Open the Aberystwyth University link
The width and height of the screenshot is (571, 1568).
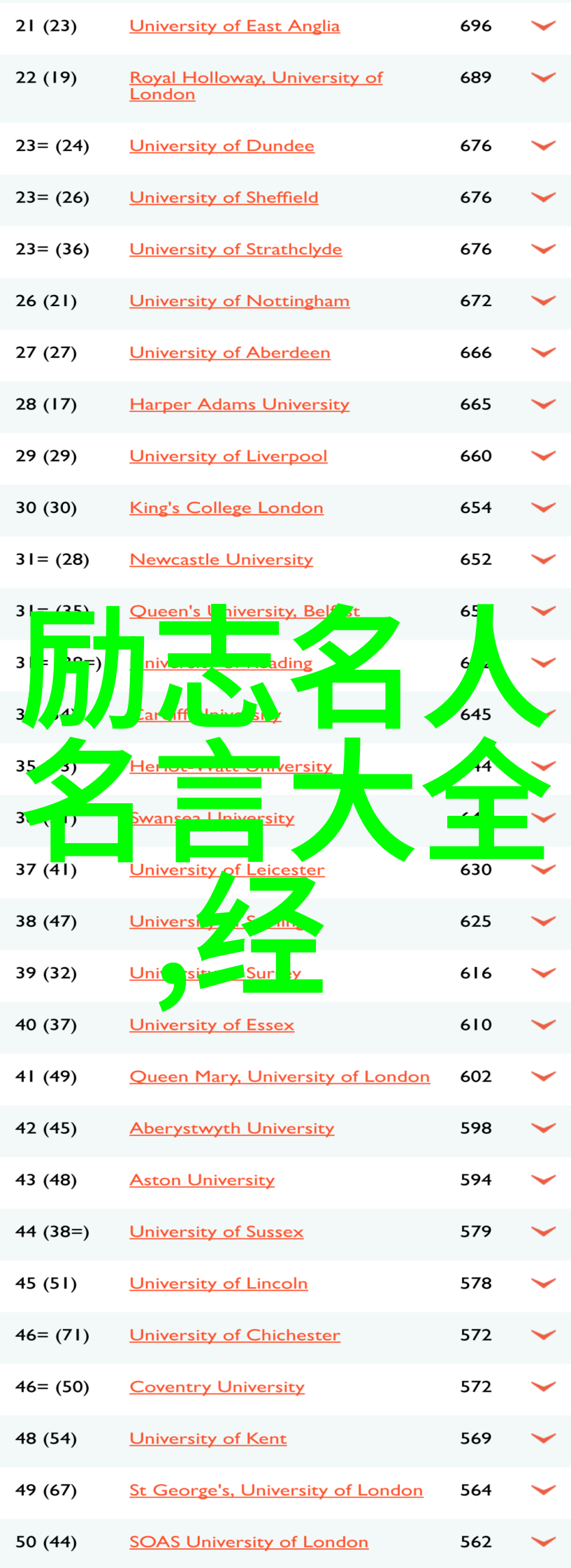coord(232,1128)
